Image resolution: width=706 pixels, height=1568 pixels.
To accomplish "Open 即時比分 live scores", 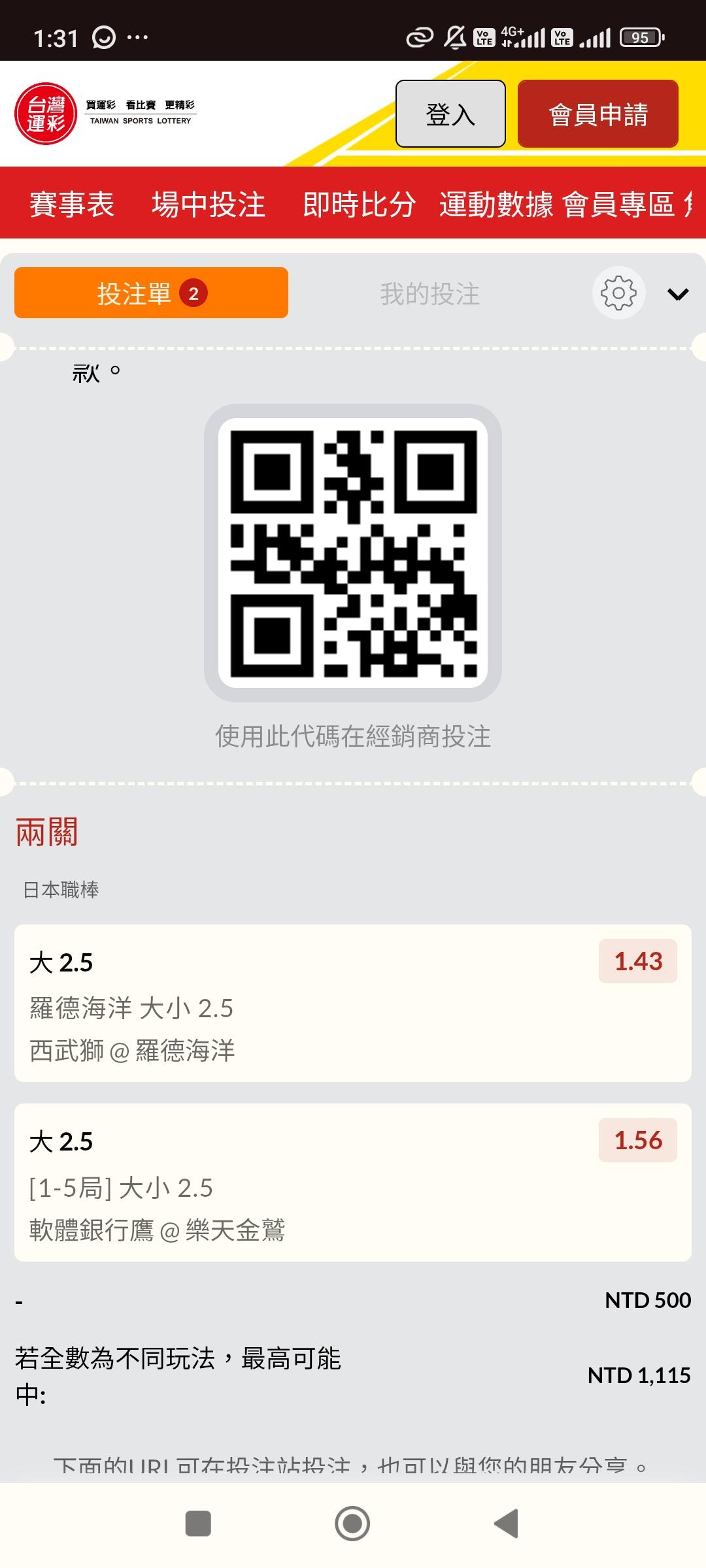I will pos(359,204).
